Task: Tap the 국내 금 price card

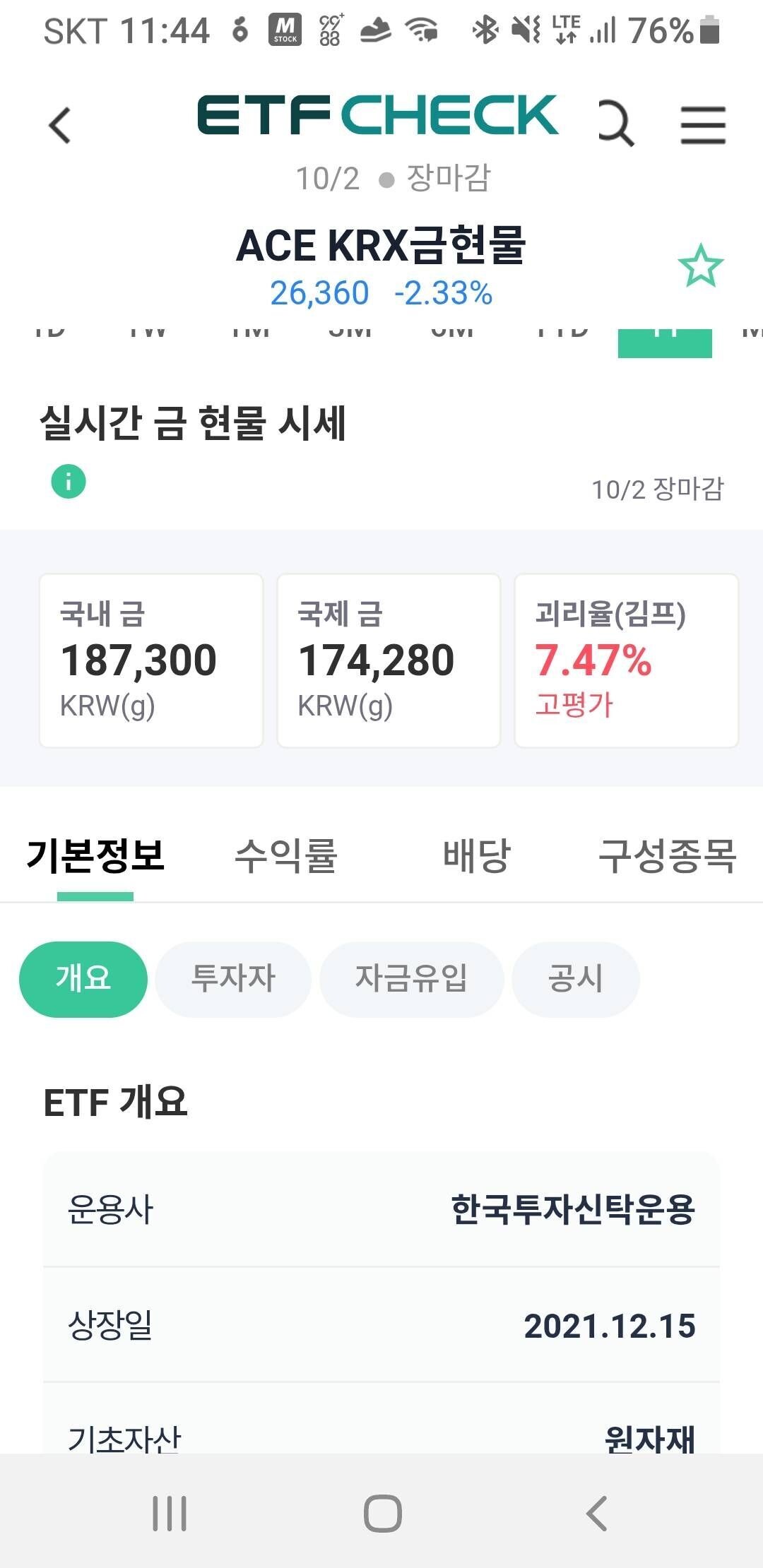Action: pyautogui.click(x=151, y=659)
